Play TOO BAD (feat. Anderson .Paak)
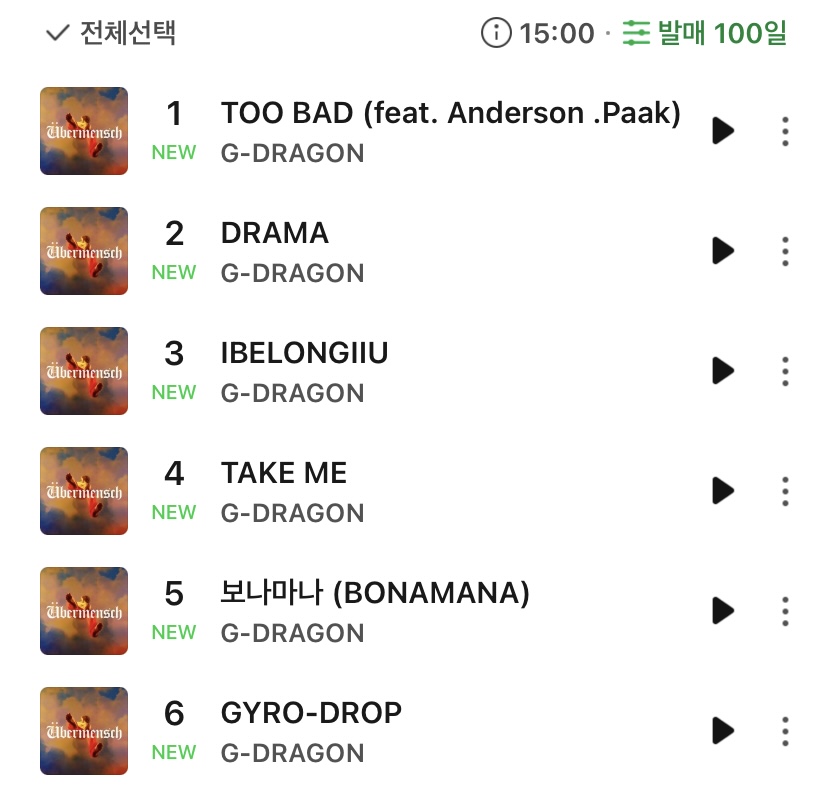The image size is (828, 793). [723, 131]
